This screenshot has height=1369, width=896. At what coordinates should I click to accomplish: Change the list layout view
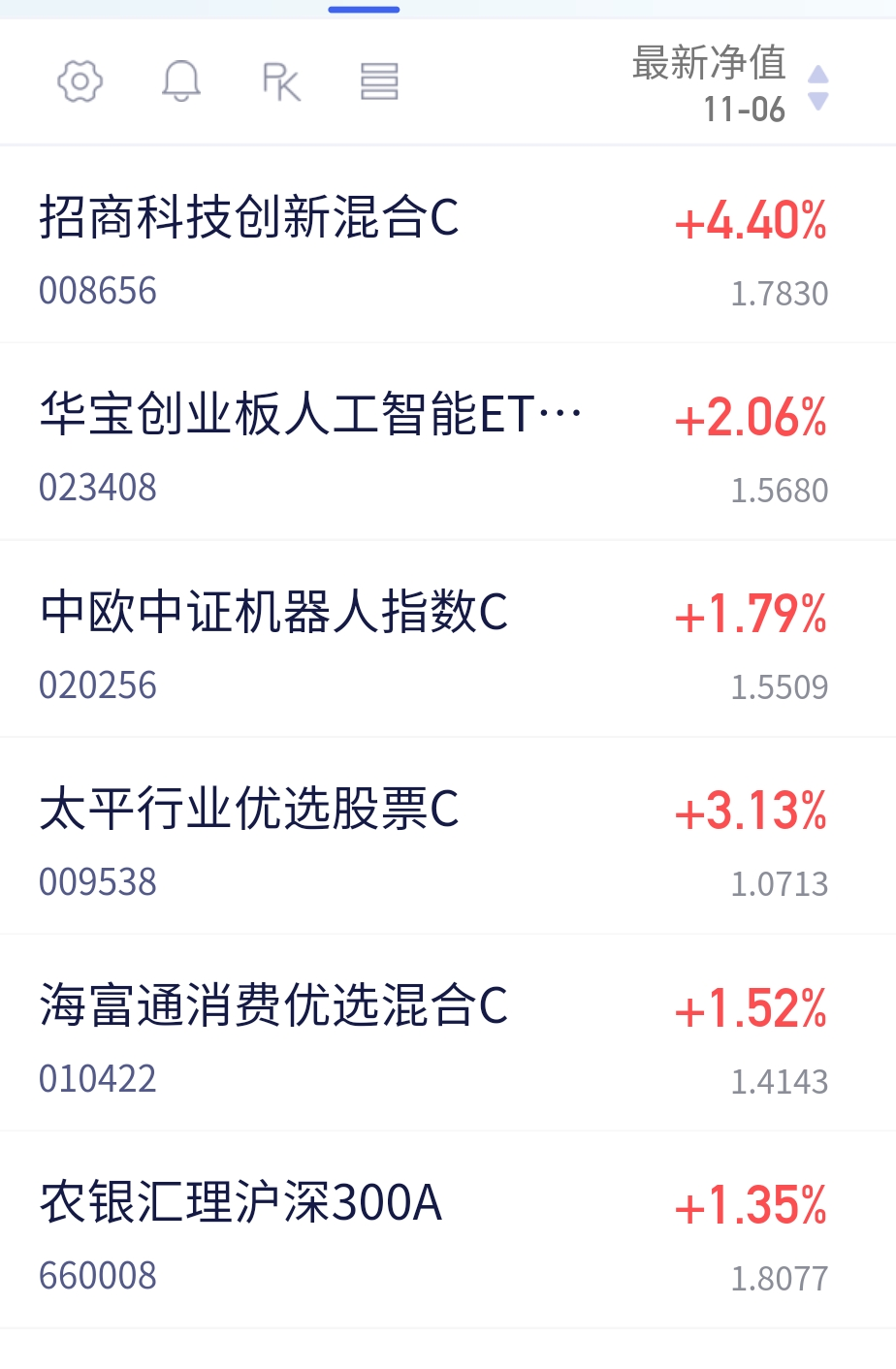click(379, 81)
